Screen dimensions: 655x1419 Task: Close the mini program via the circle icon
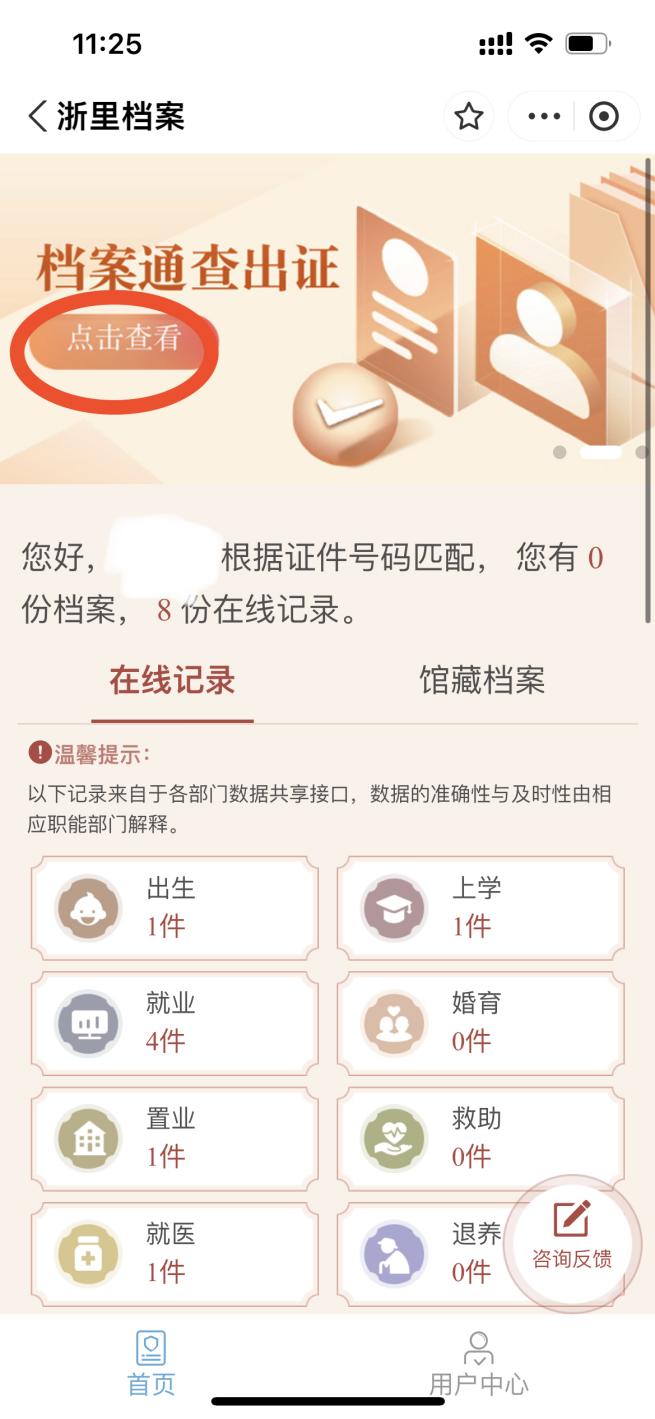pyautogui.click(x=604, y=117)
